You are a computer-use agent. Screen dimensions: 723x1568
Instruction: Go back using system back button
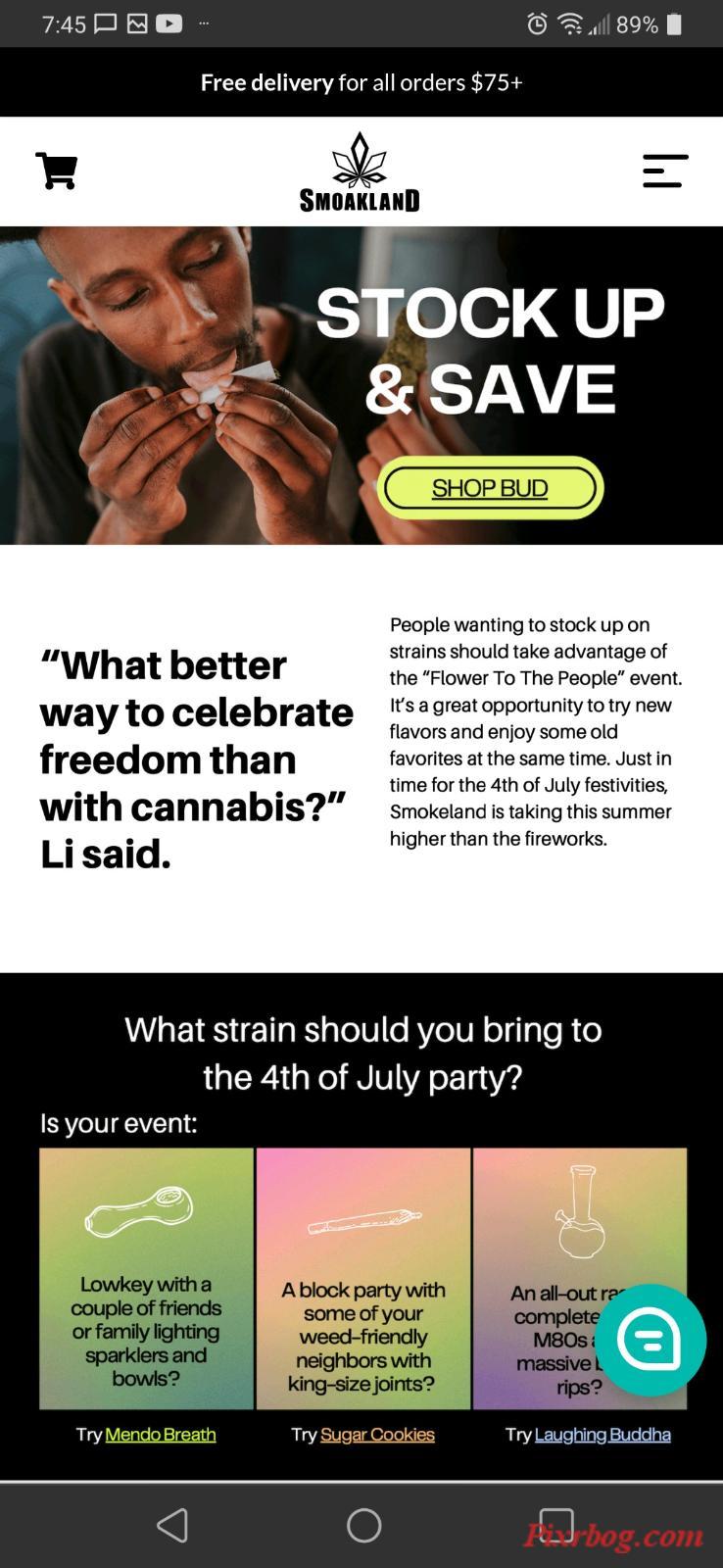[x=172, y=1525]
